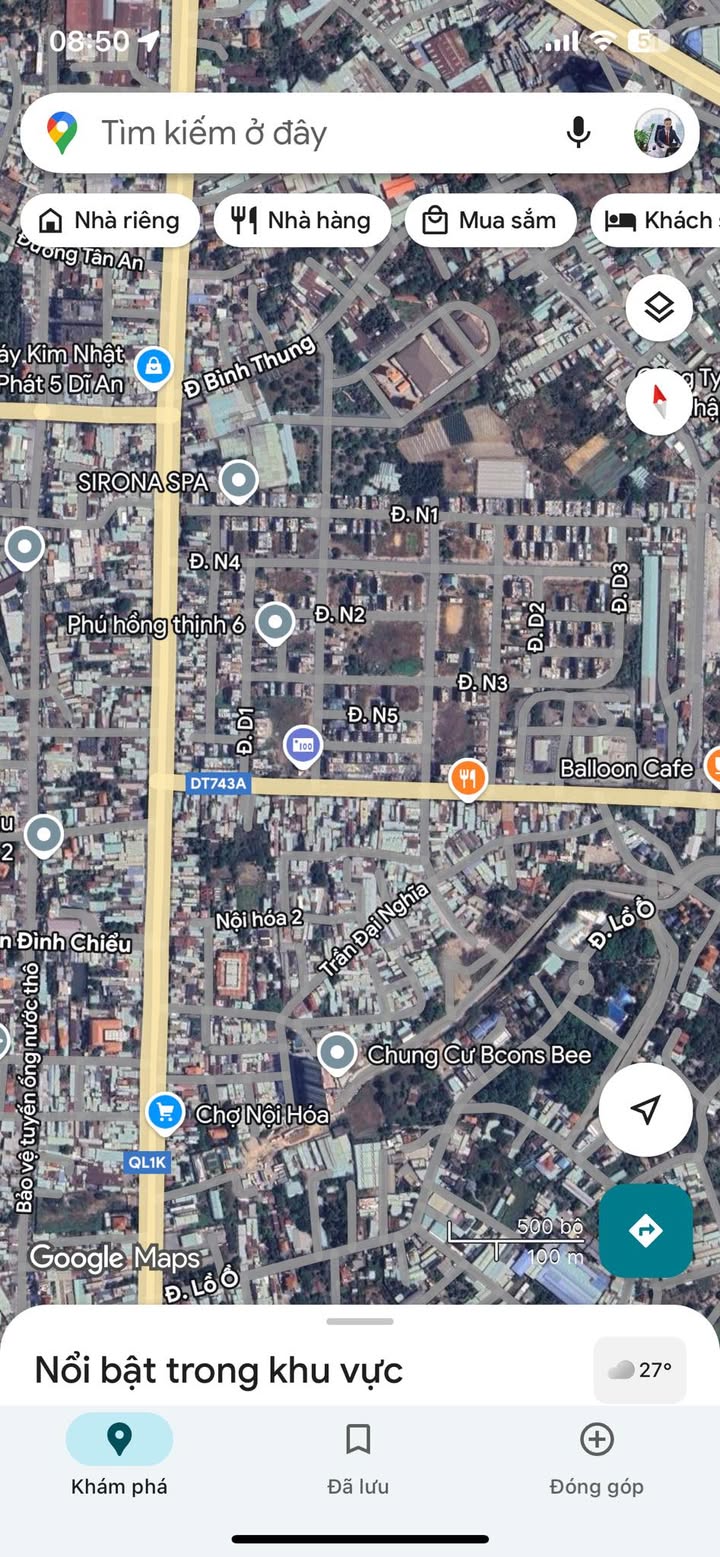View the 27° weather widget

coord(640,1369)
